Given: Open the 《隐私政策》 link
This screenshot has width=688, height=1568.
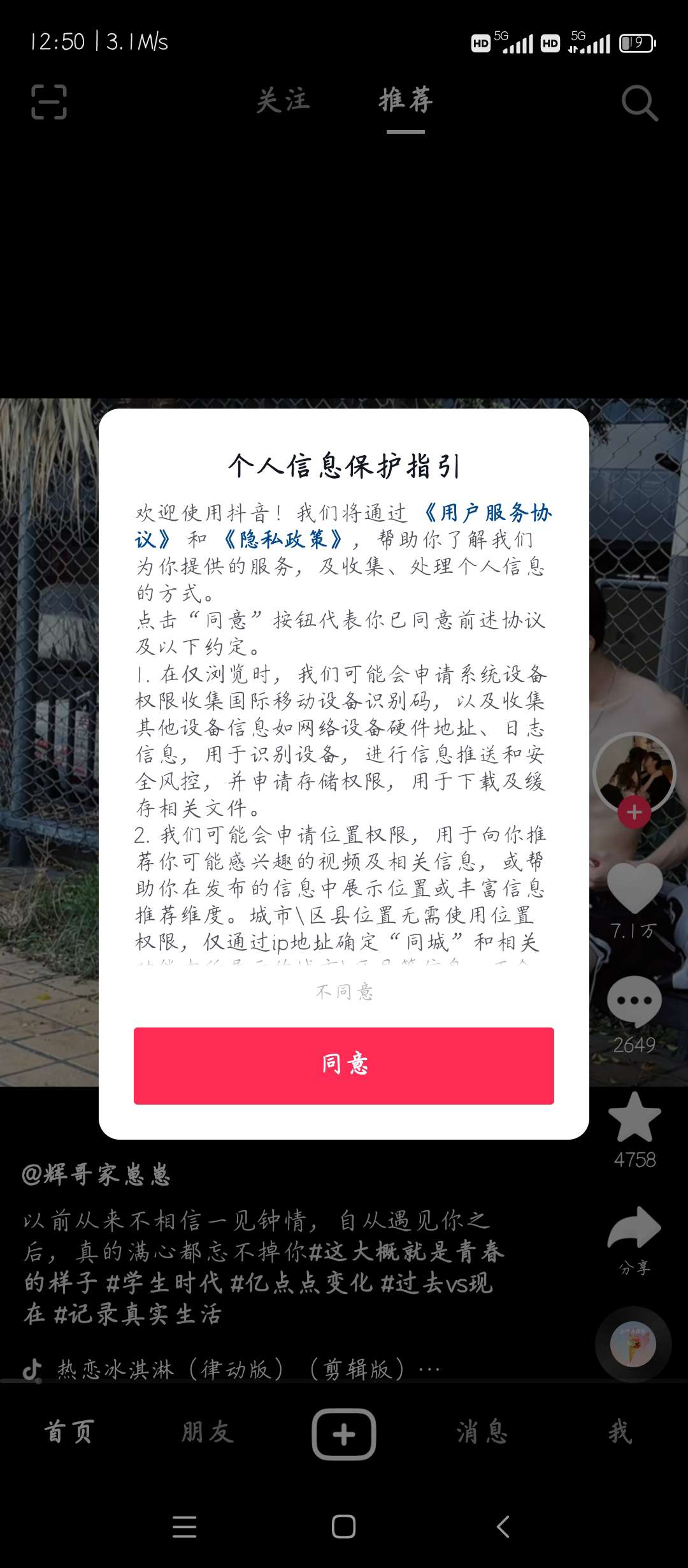Looking at the screenshot, I should tap(283, 540).
